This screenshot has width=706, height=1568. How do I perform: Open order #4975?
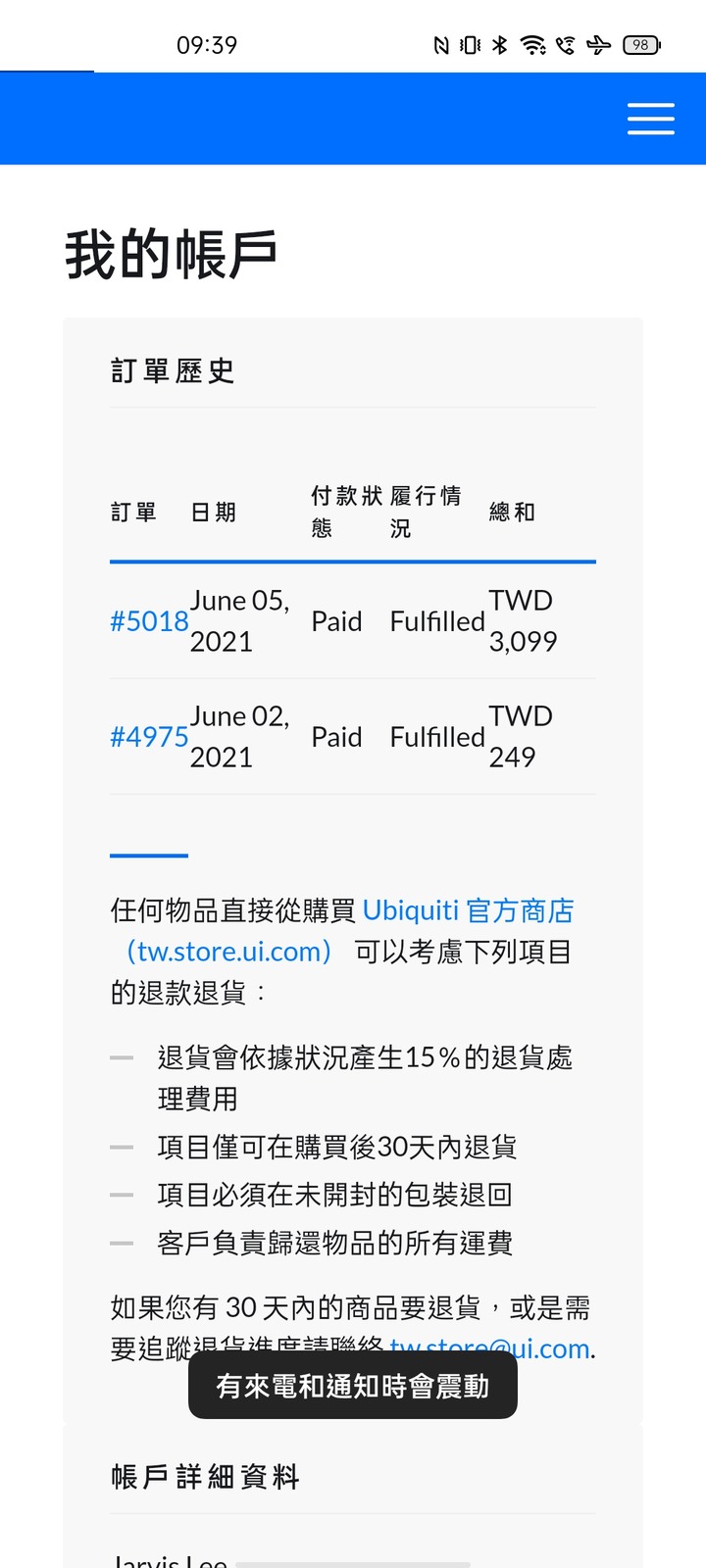149,737
